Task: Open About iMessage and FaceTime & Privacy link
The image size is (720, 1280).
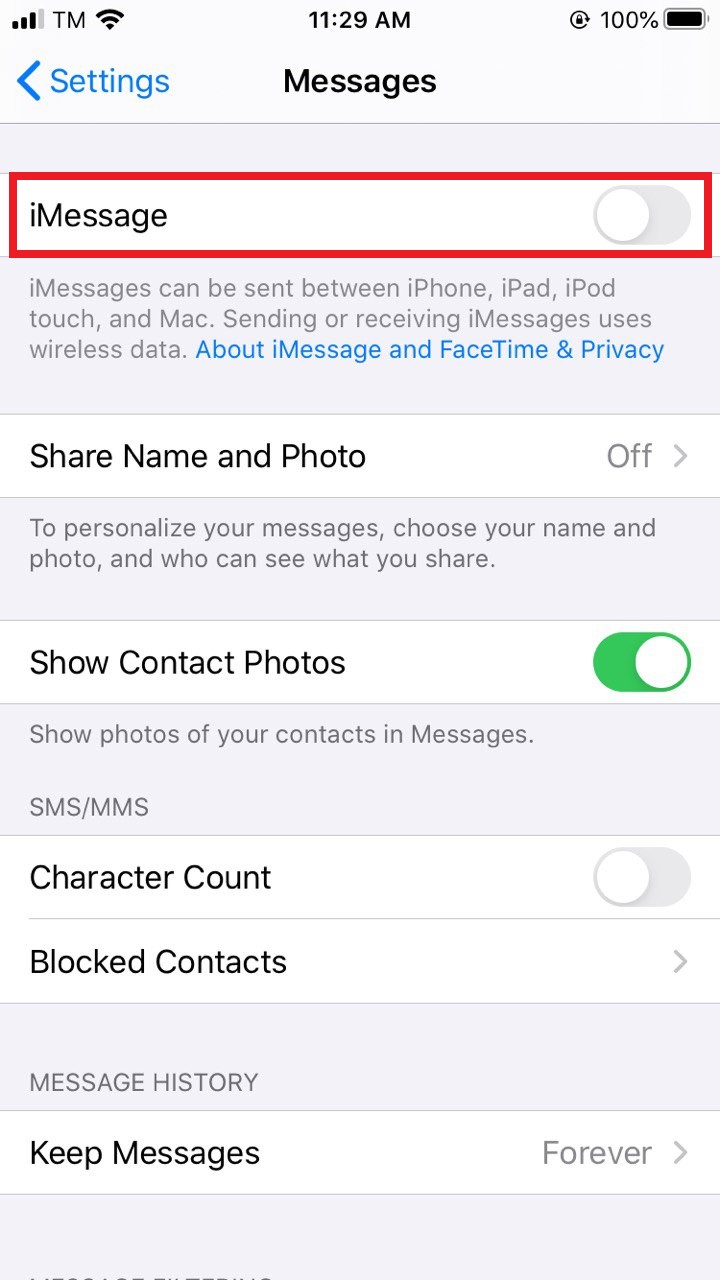Action: pos(429,350)
